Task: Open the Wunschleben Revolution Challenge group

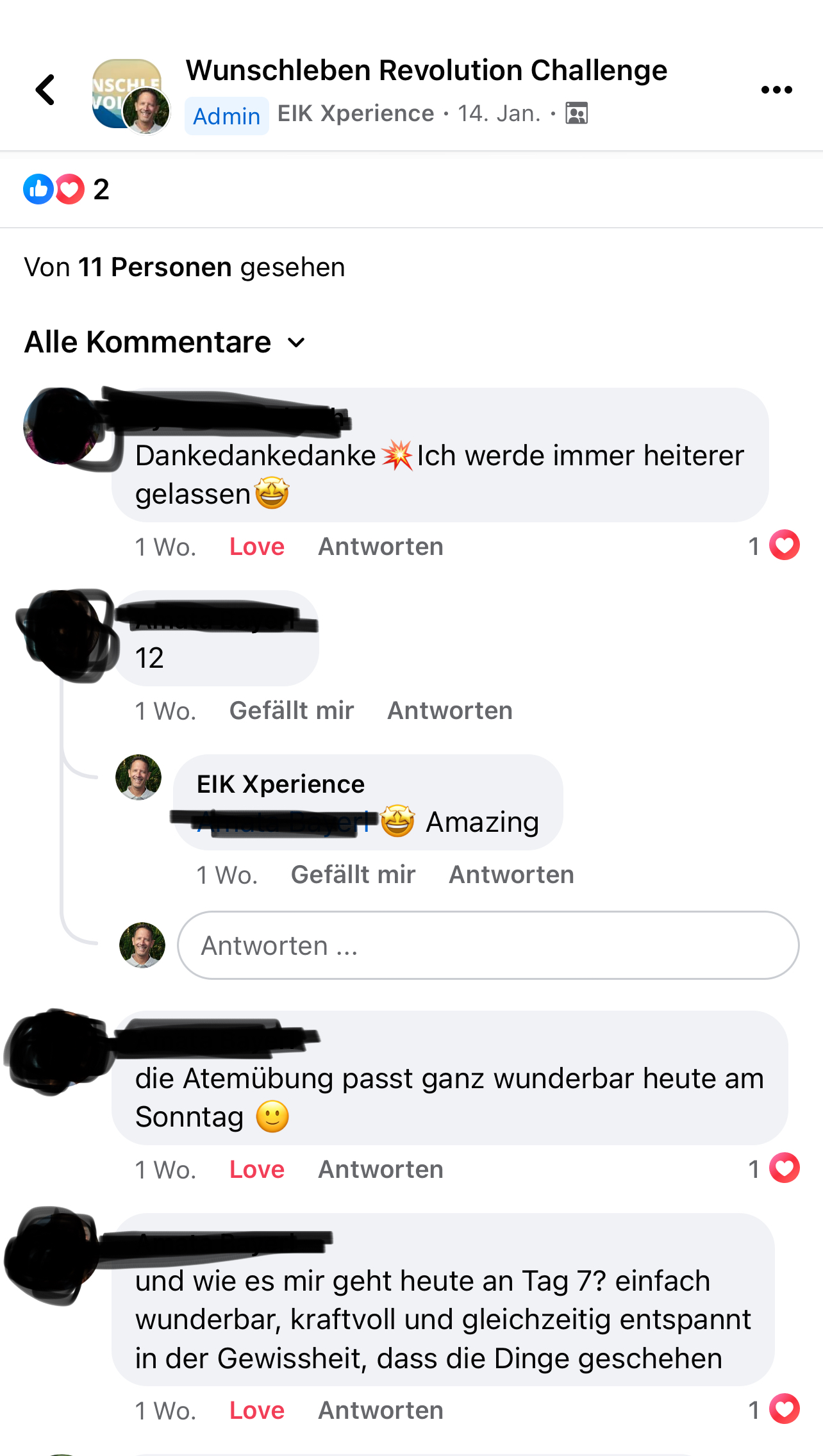Action: pos(426,70)
